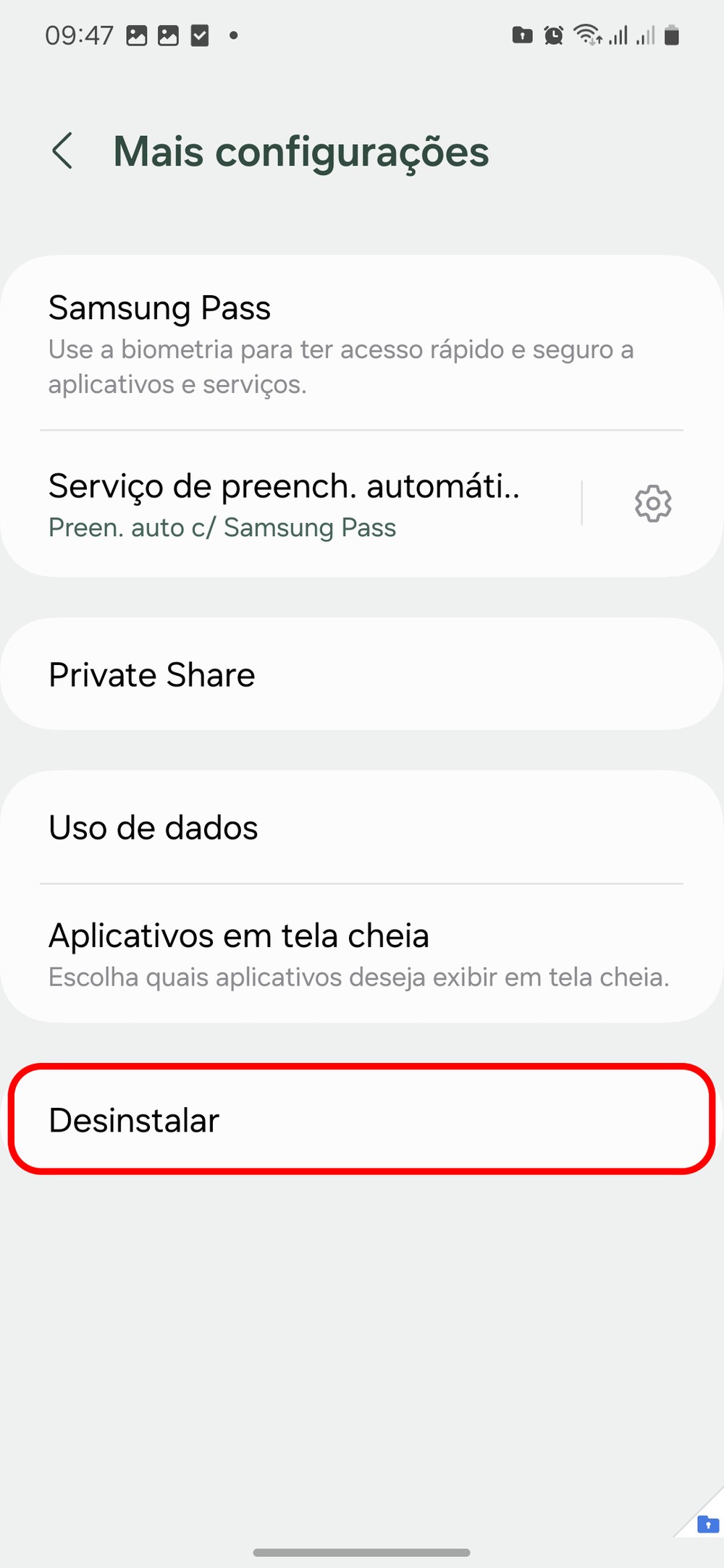Open Serviço de preench. automáti.. row
Image resolution: width=724 pixels, height=1568 pixels.
point(290,504)
